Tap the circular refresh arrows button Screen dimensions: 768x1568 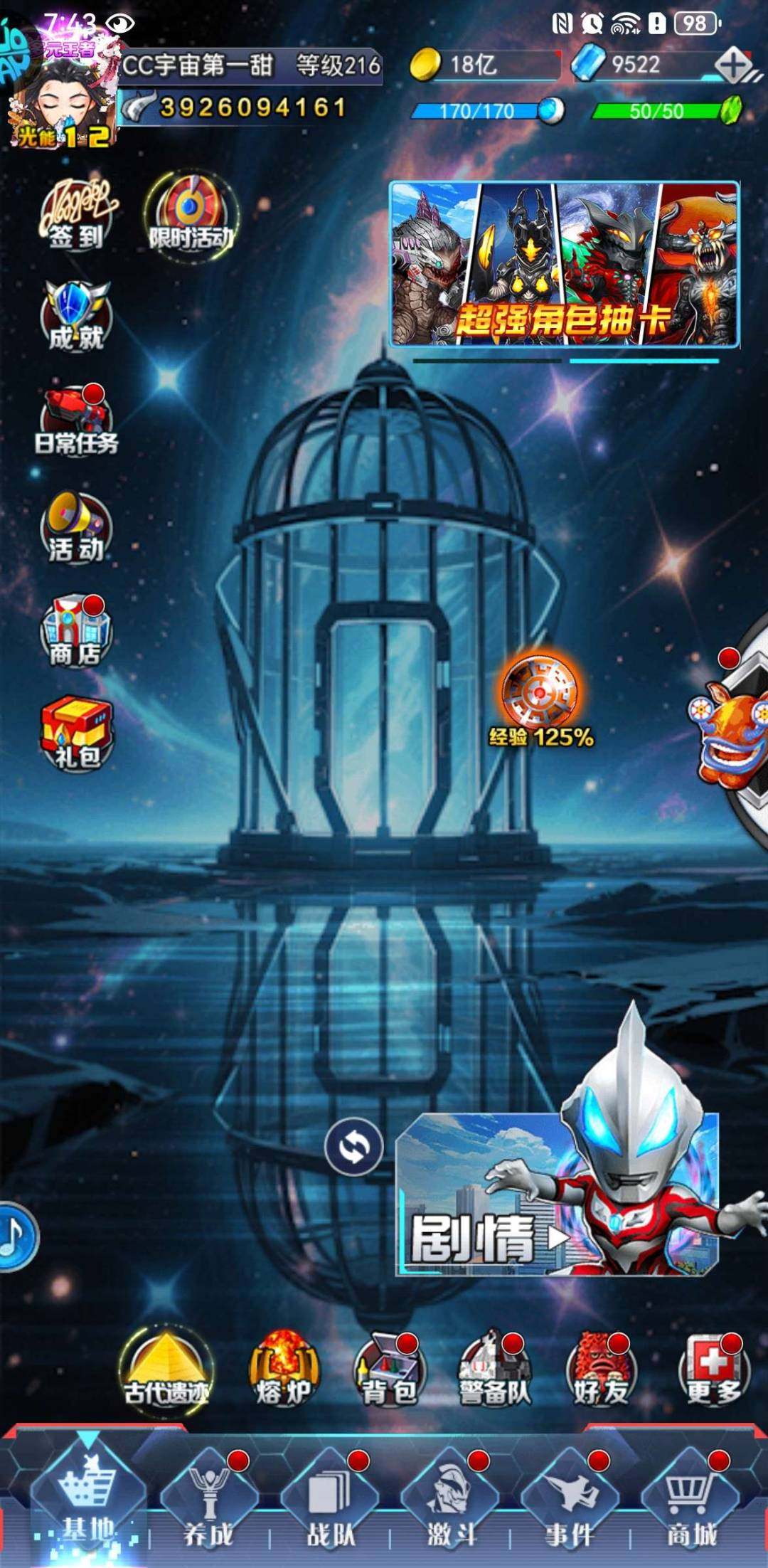[353, 1147]
